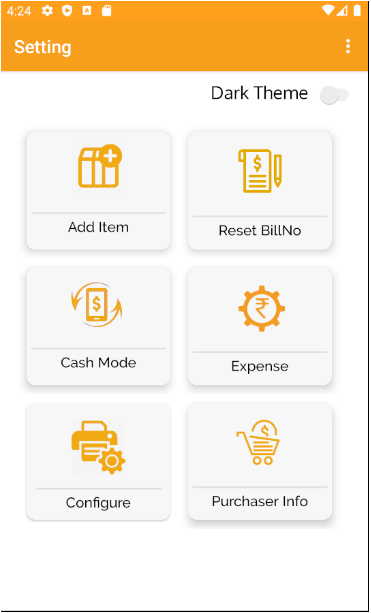Go to the Expense card
The width and height of the screenshot is (371, 613).
(260, 326)
